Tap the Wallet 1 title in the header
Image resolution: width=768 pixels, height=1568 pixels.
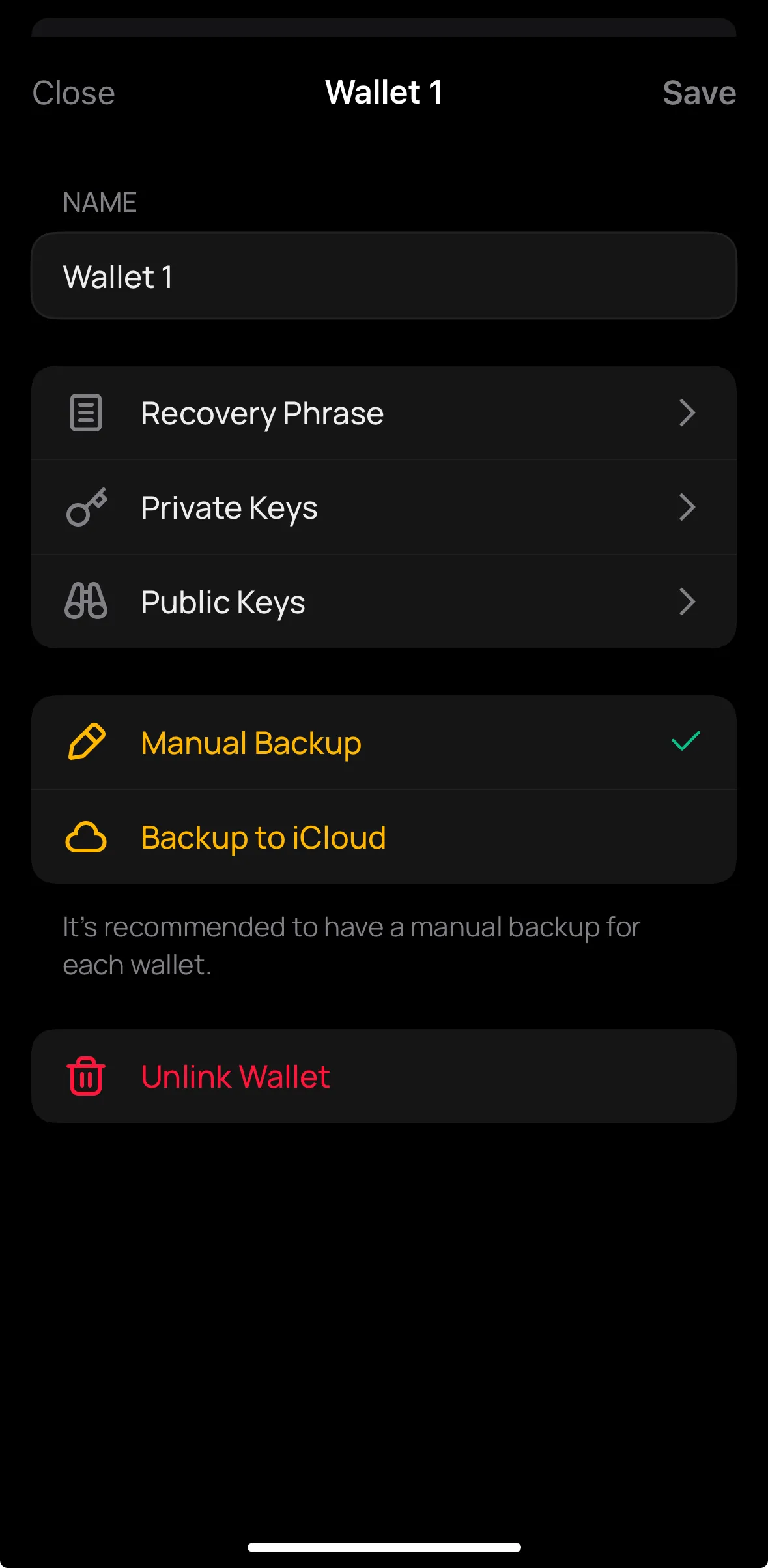pyautogui.click(x=384, y=92)
